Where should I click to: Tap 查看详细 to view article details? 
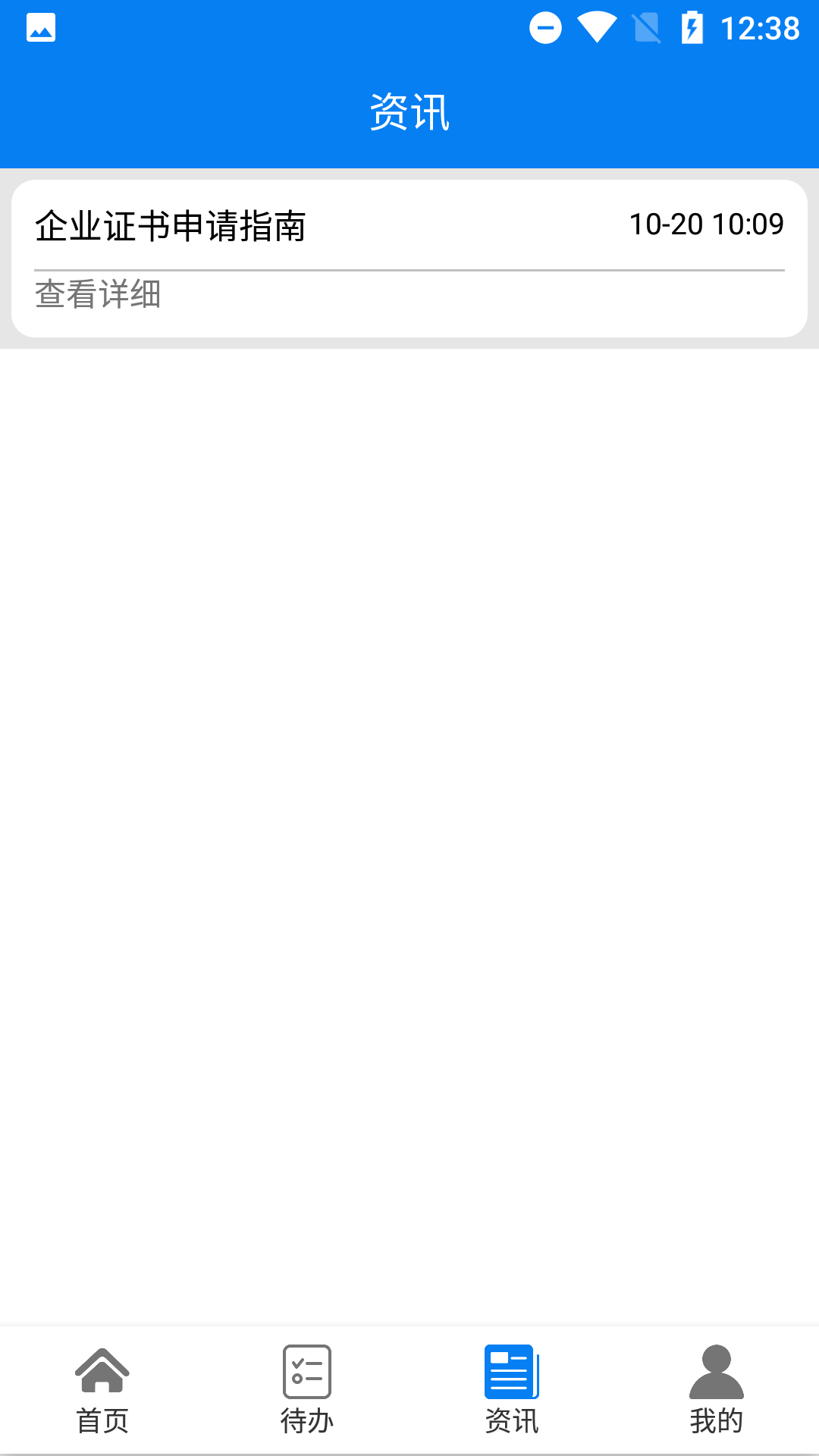98,294
